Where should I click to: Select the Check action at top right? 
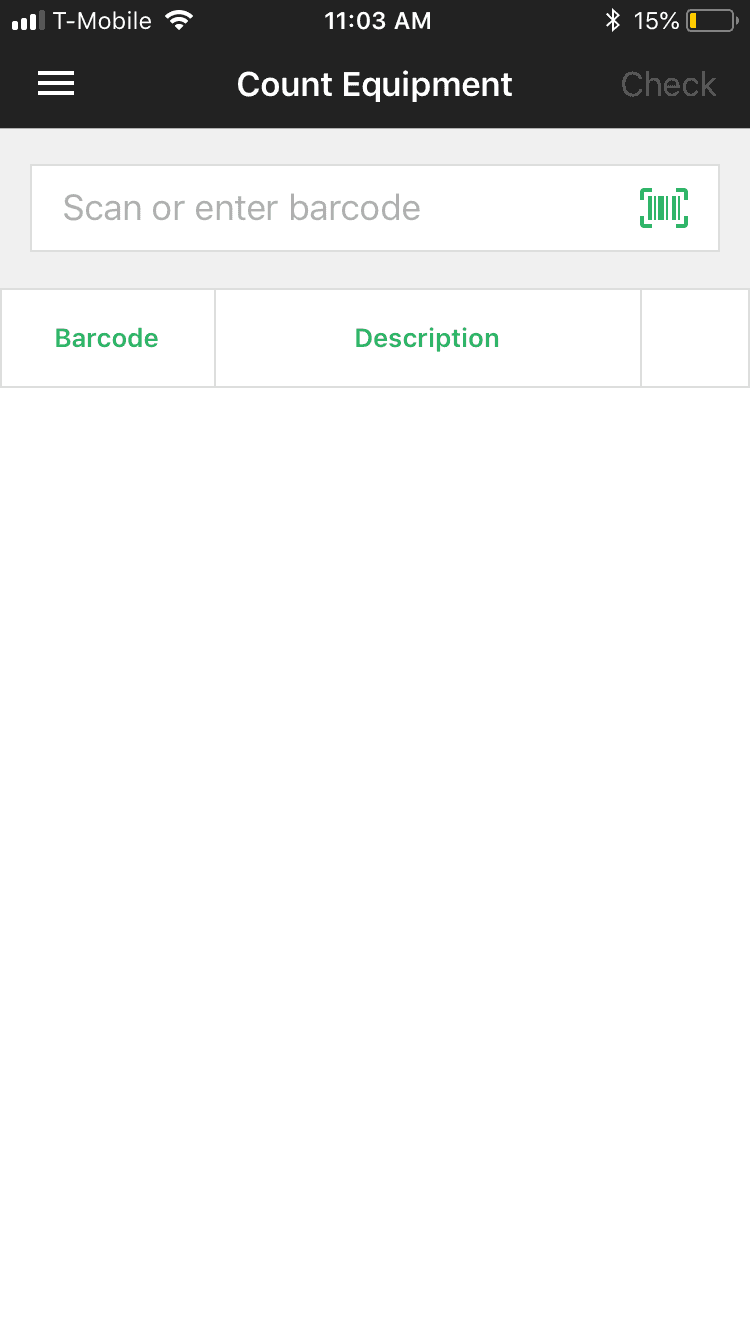pos(668,84)
